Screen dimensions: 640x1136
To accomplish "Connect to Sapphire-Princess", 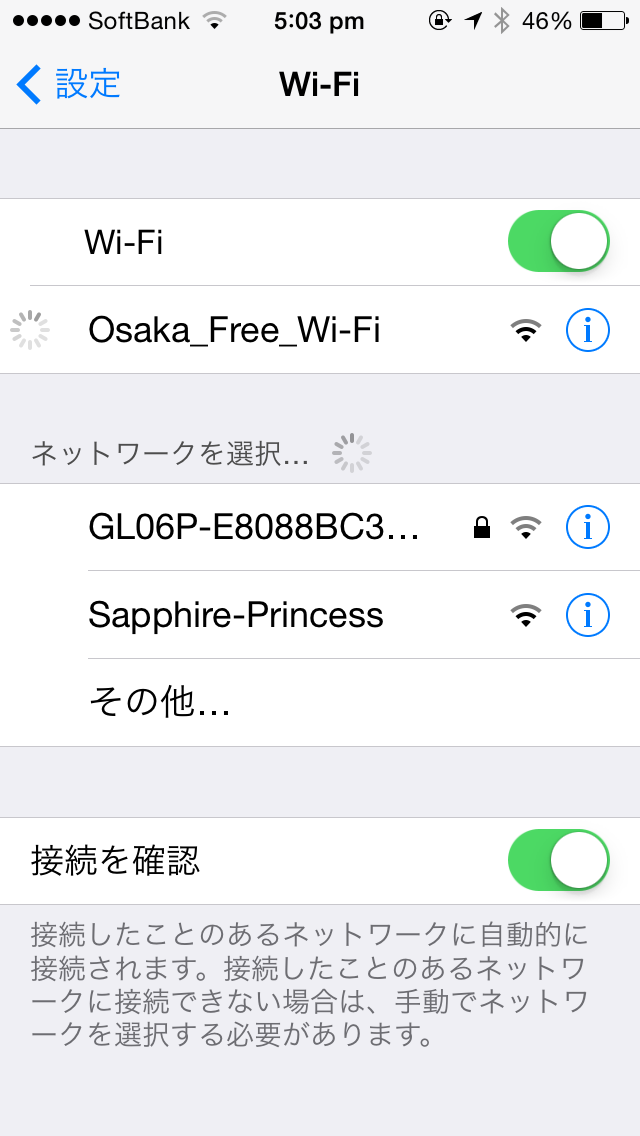I will pos(236,615).
